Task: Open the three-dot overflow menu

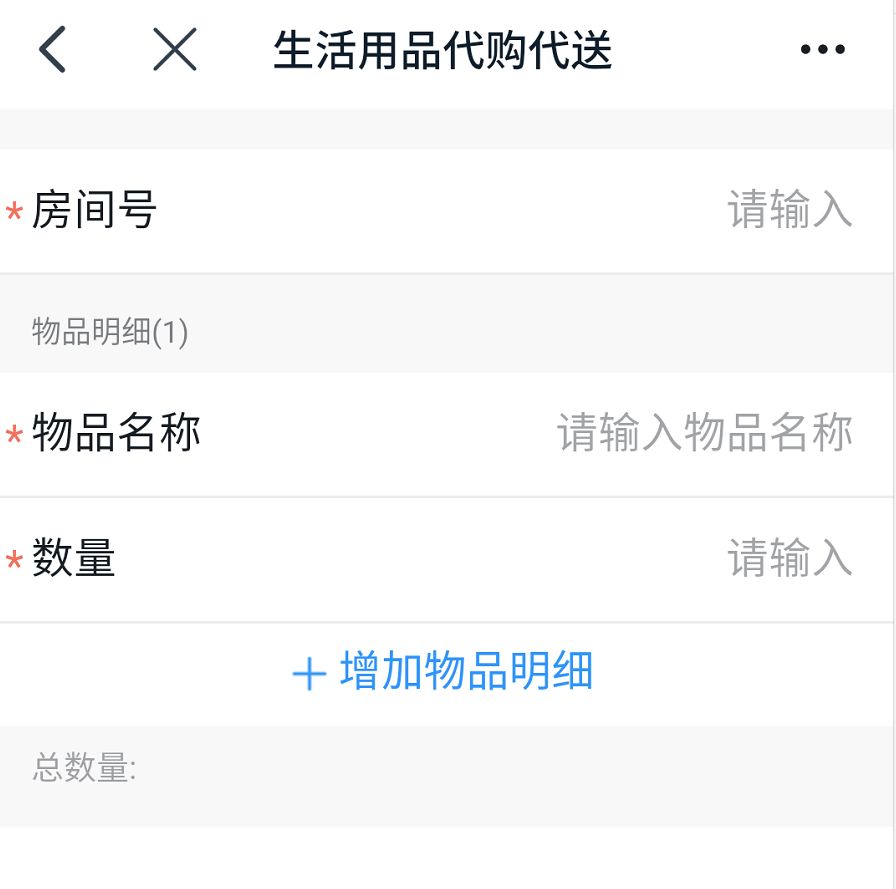Action: pyautogui.click(x=822, y=50)
